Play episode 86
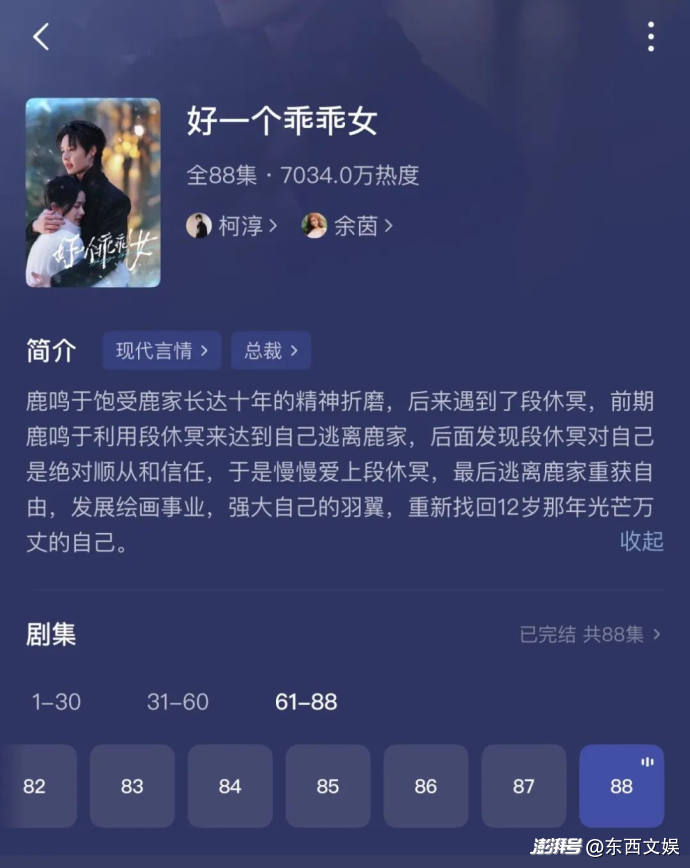The height and width of the screenshot is (868, 690). click(426, 786)
